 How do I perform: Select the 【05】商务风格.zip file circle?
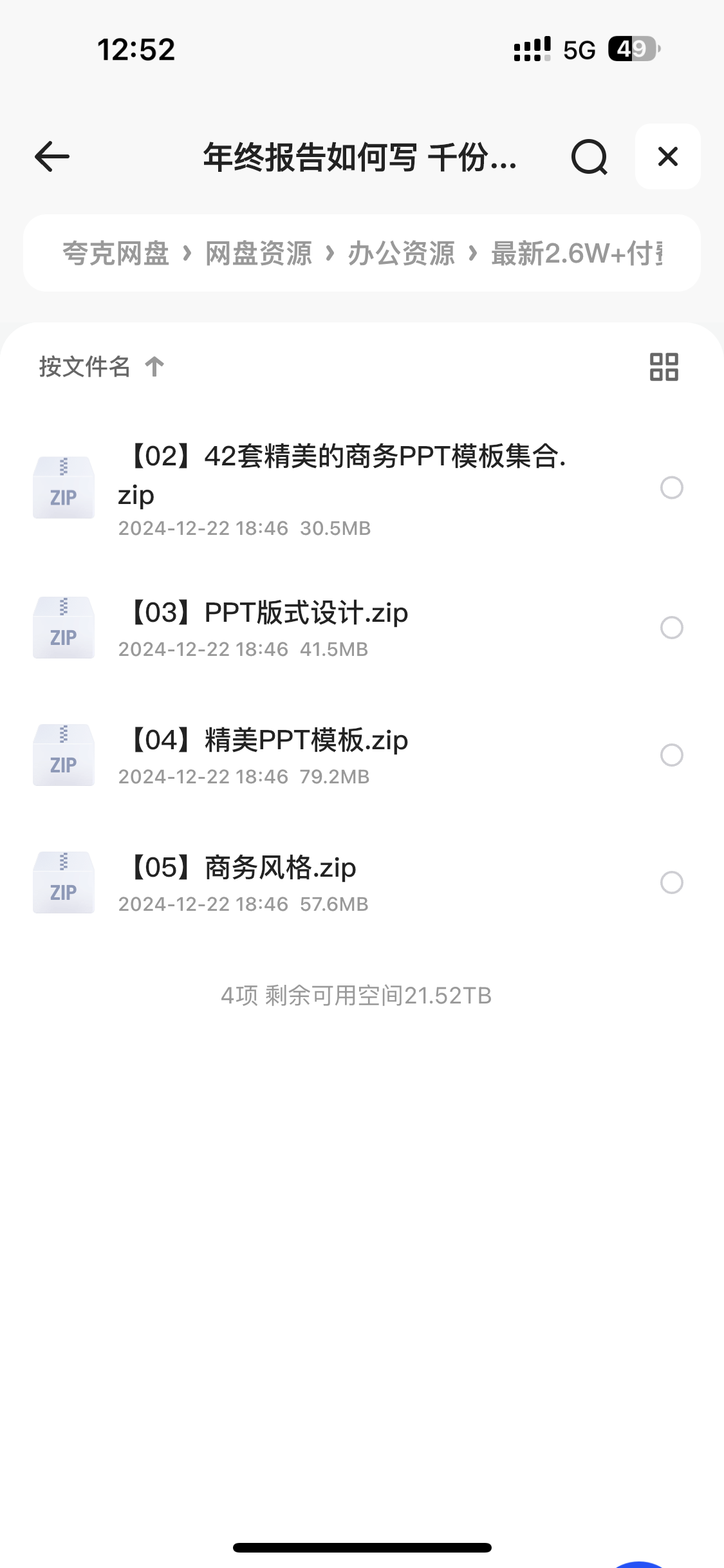tap(672, 882)
